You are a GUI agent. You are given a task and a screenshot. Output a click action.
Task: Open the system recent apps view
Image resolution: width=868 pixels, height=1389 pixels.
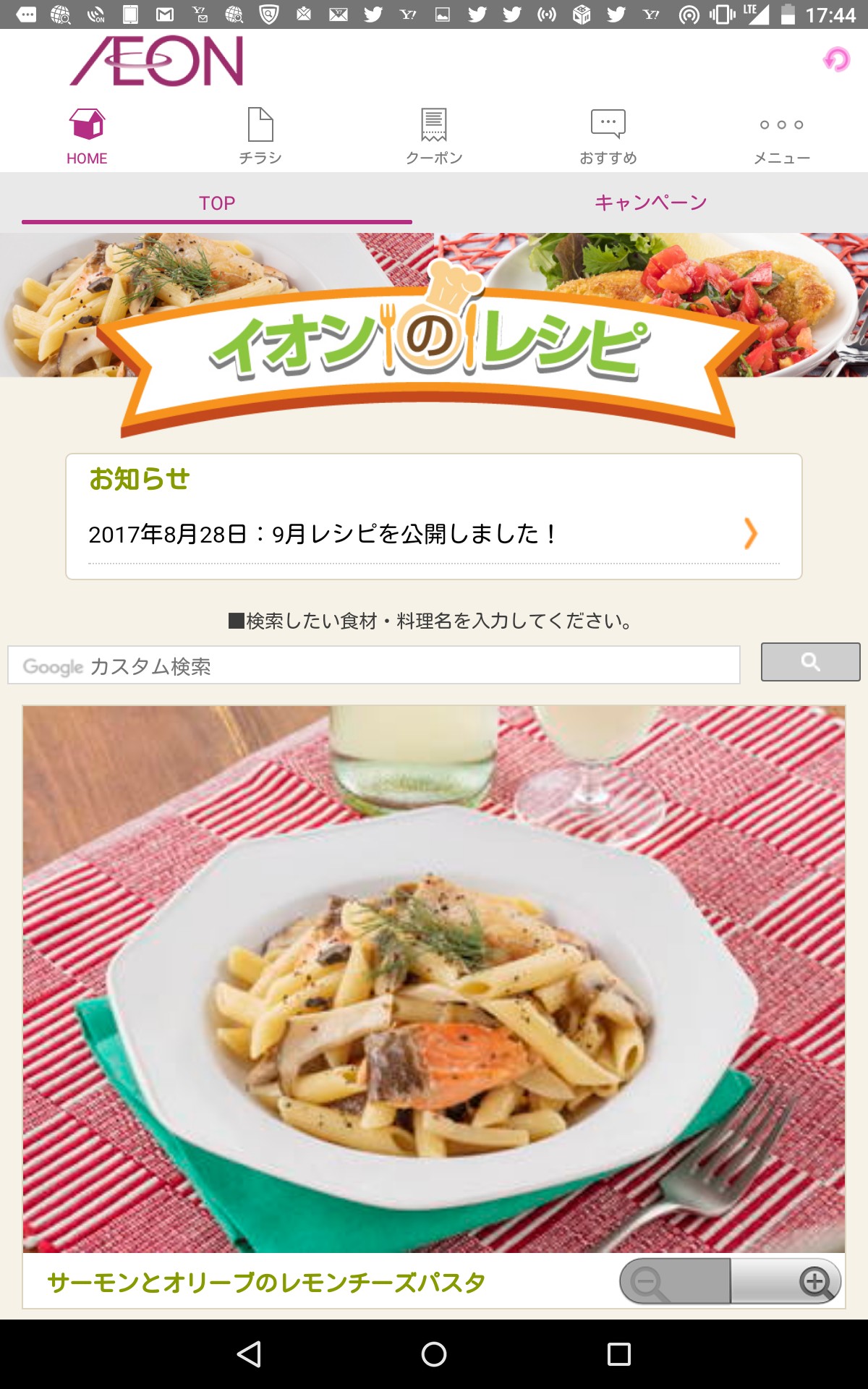click(x=619, y=1354)
